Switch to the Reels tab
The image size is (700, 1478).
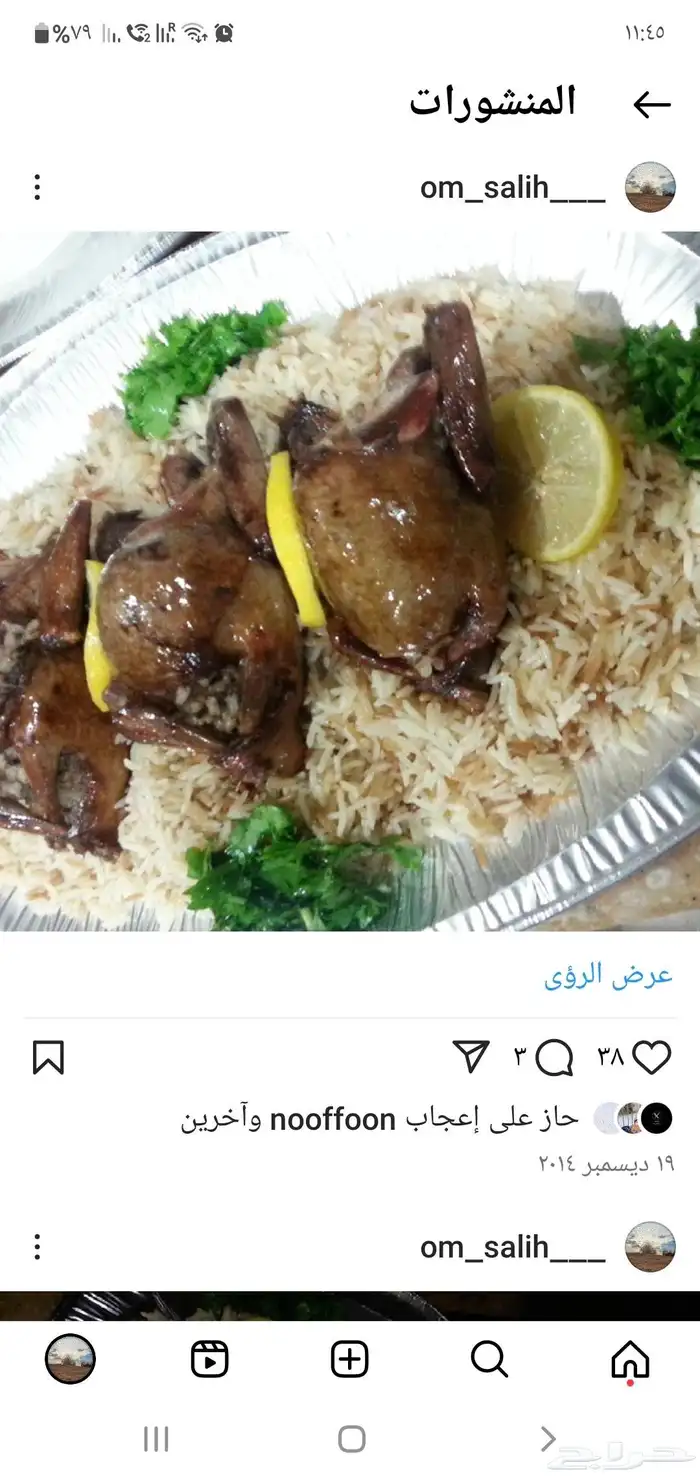point(210,1359)
